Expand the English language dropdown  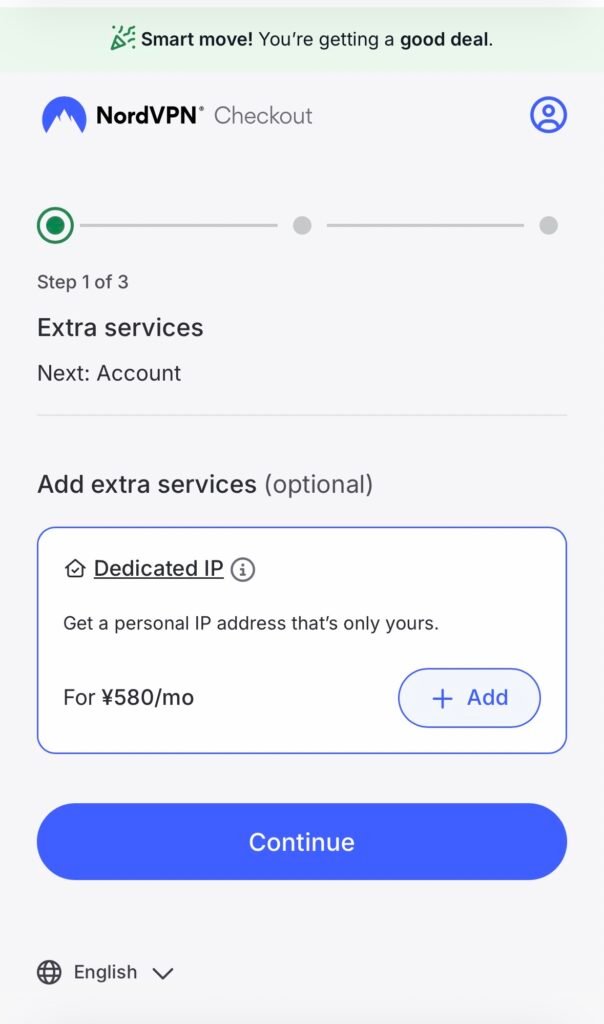(106, 972)
